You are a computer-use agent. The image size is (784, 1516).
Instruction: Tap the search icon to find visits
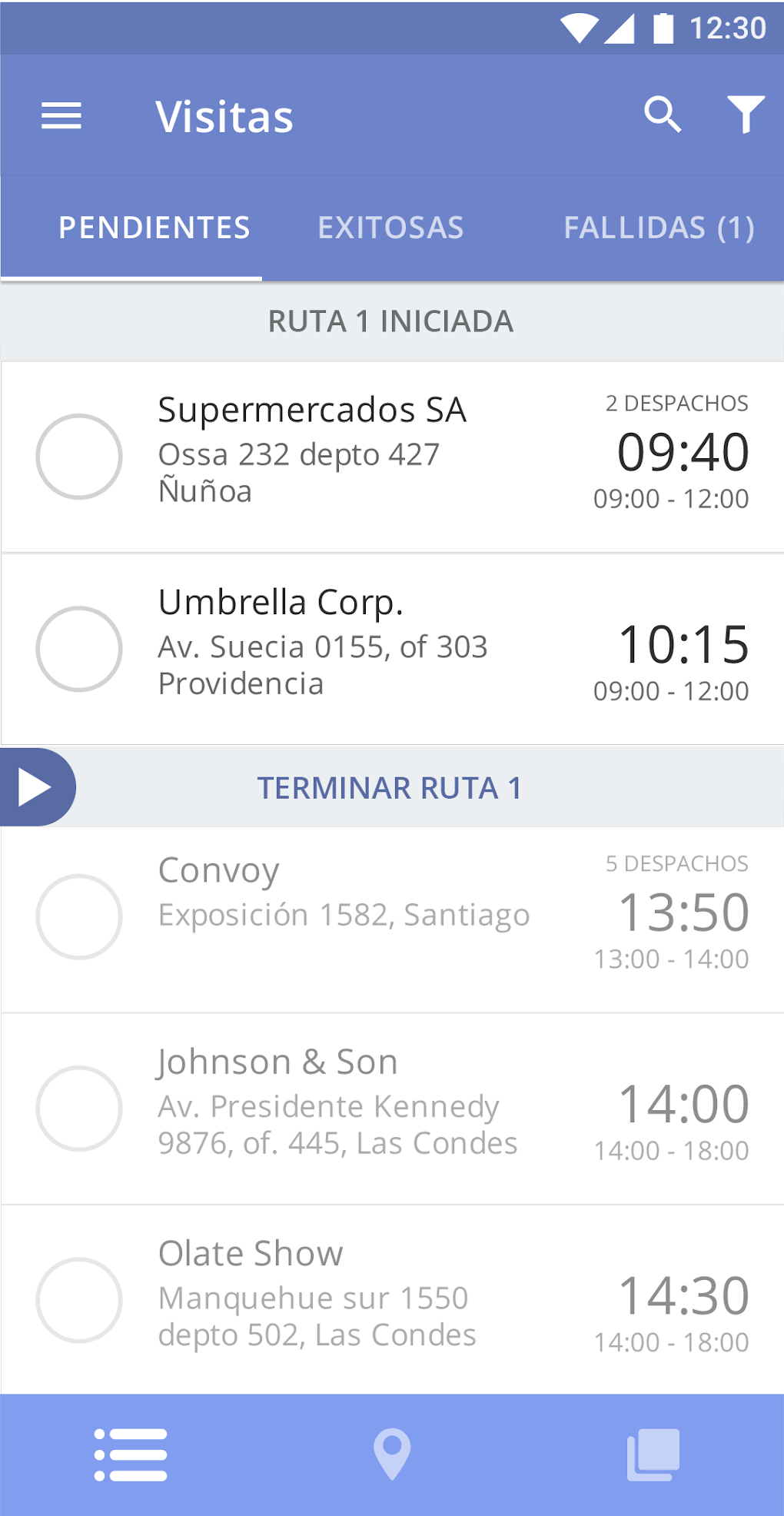[663, 115]
